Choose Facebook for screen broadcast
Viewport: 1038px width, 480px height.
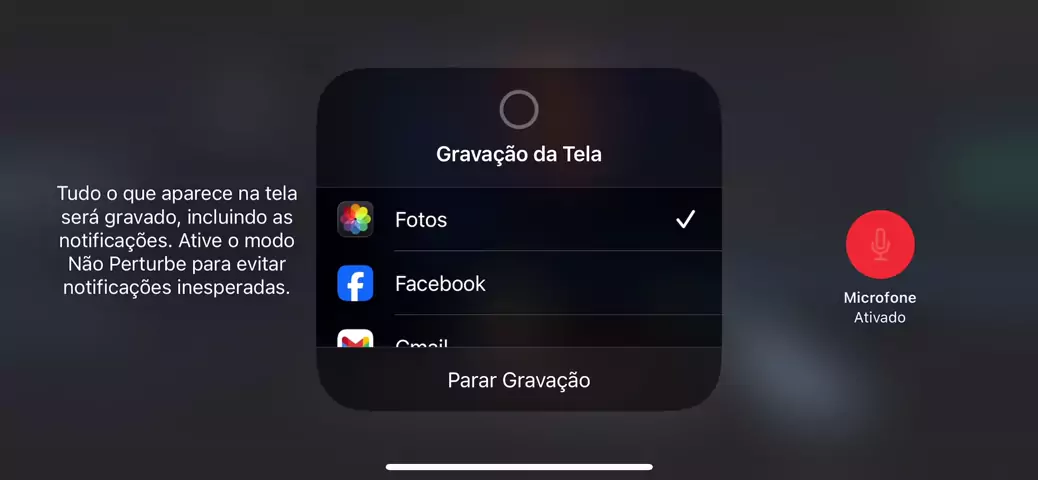(x=518, y=283)
